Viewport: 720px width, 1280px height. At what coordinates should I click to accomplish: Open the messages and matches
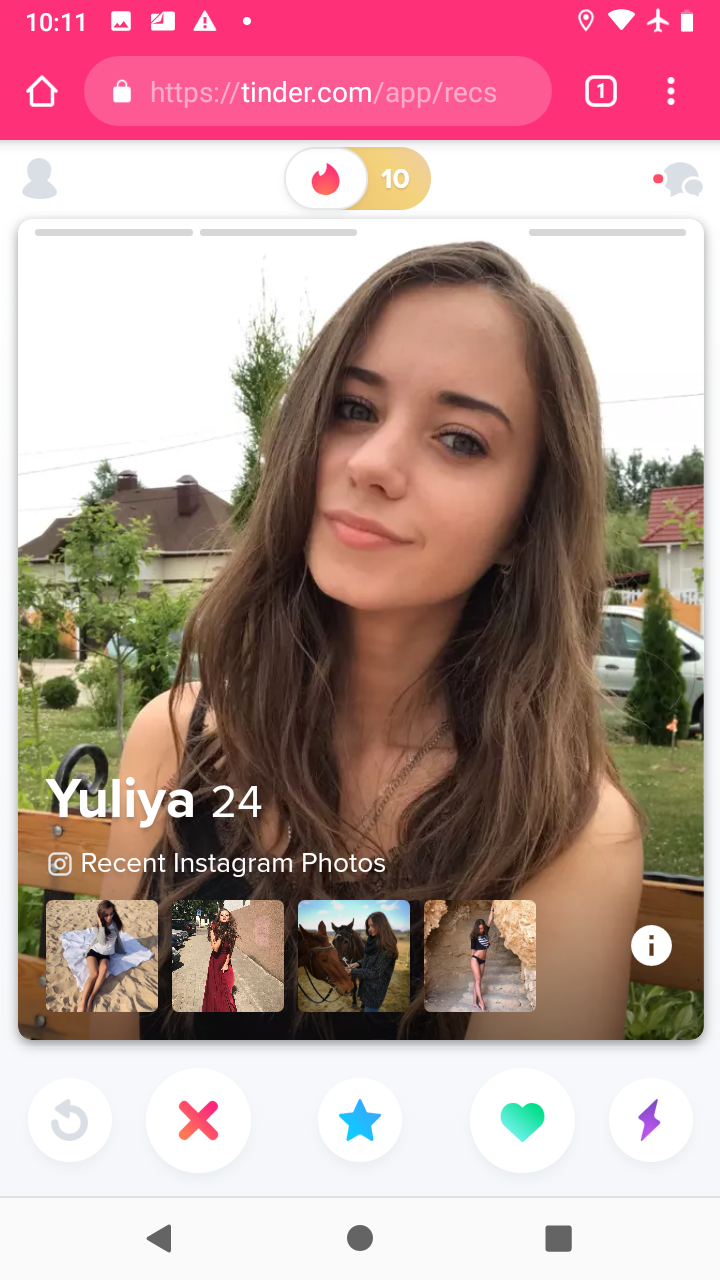[679, 180]
